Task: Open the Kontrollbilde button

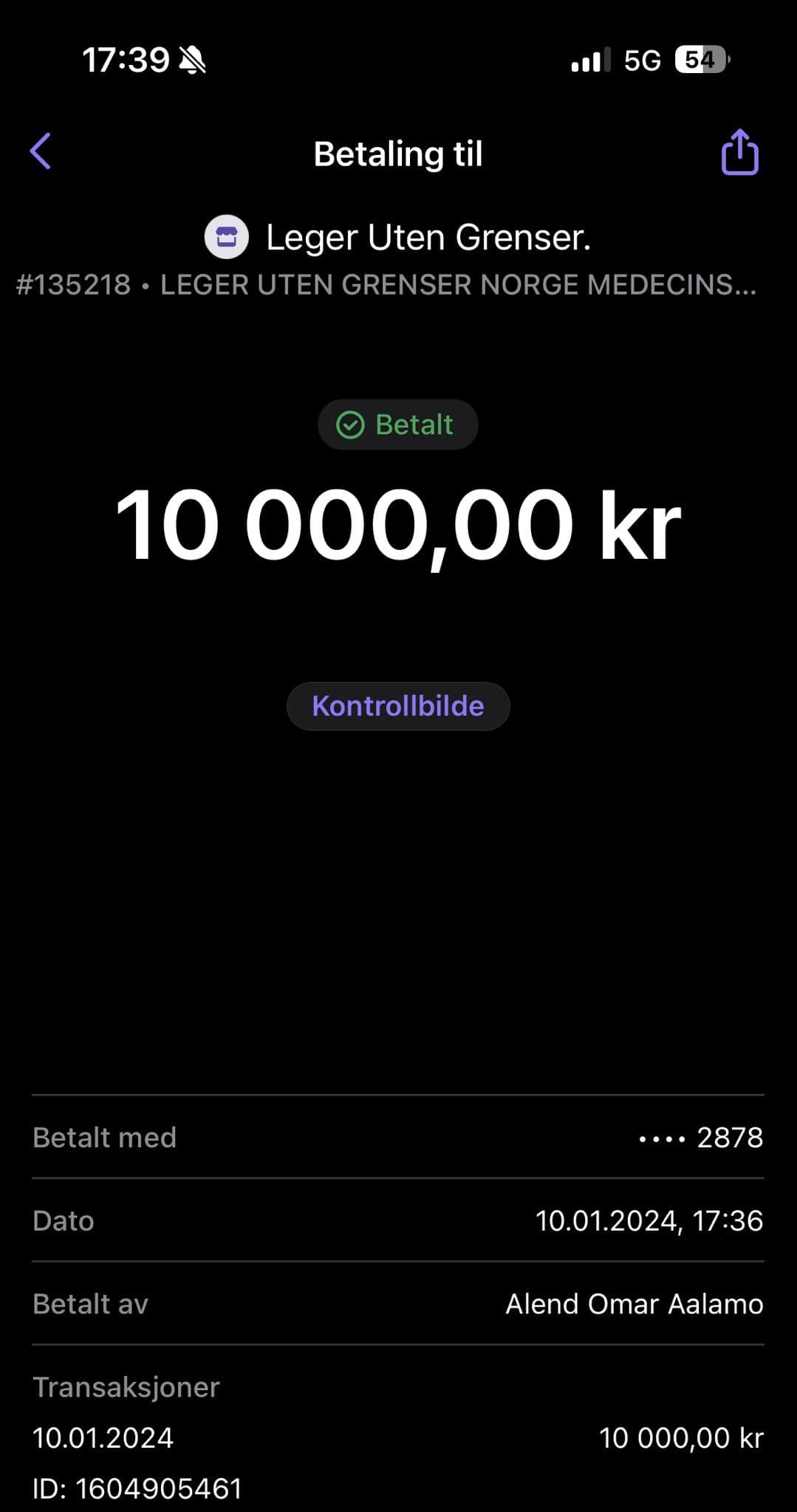Action: point(398,707)
